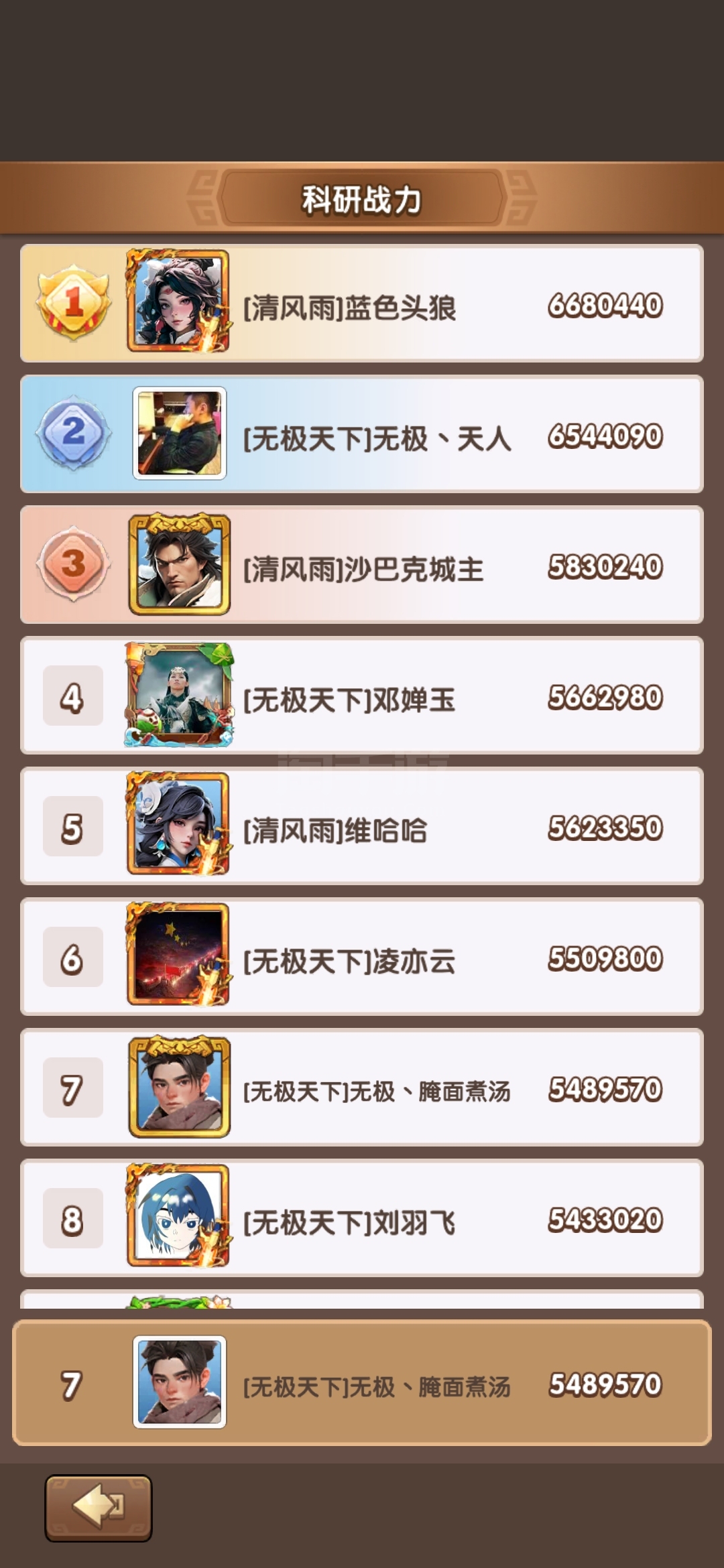
Task: Open 维哈哈's ranking entry
Action: tap(362, 826)
